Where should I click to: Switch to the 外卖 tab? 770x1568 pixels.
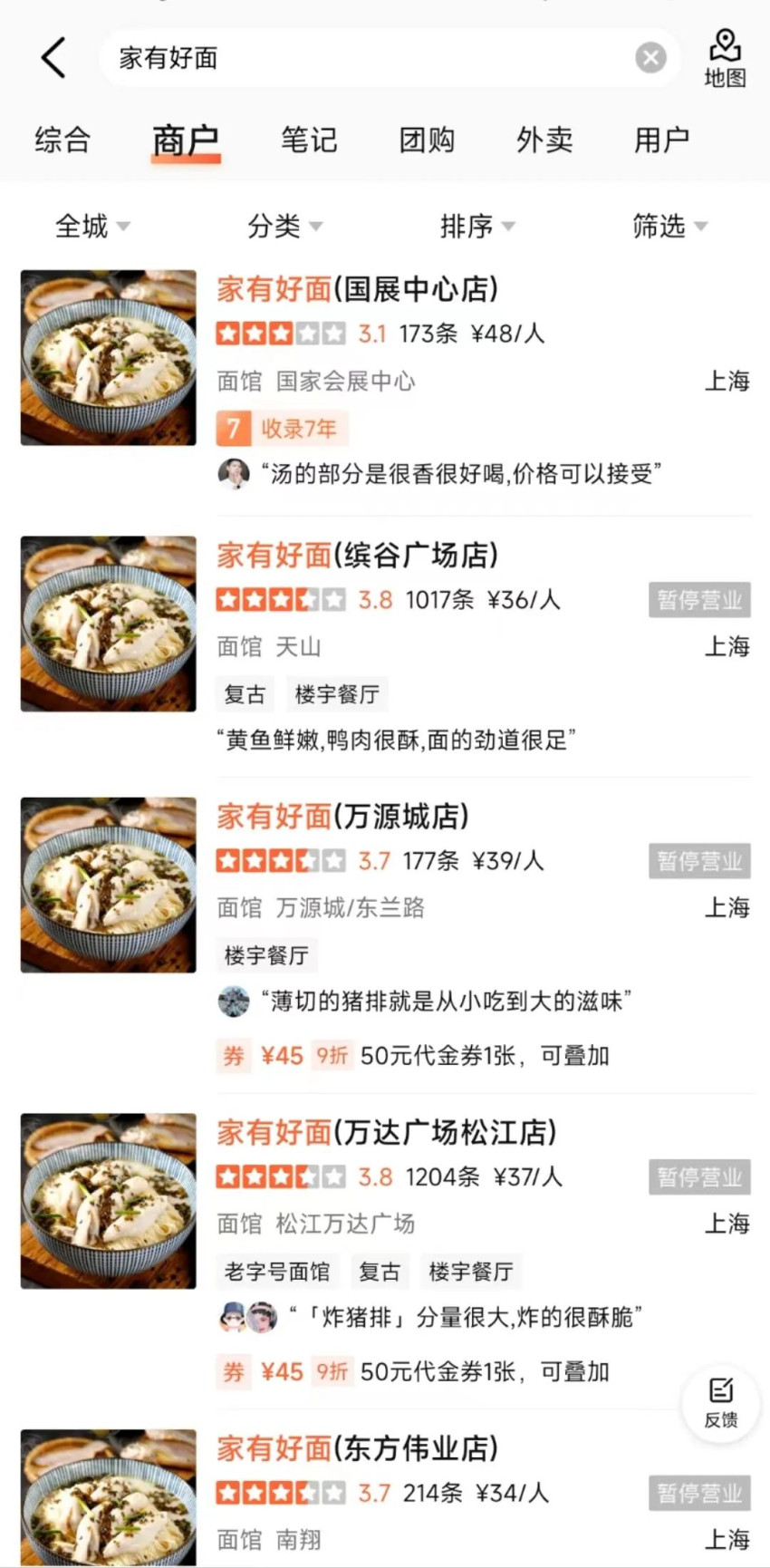coord(544,140)
